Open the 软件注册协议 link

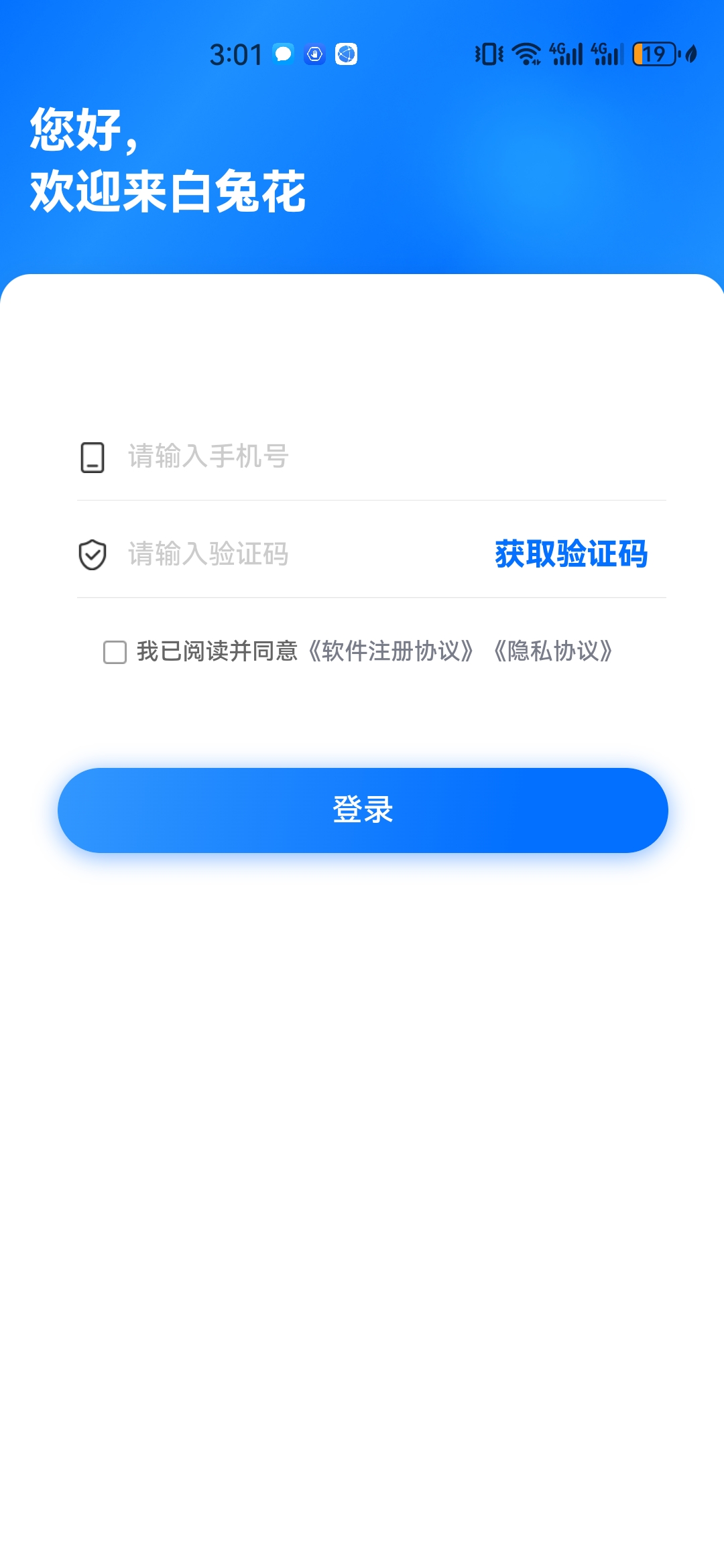coord(391,651)
